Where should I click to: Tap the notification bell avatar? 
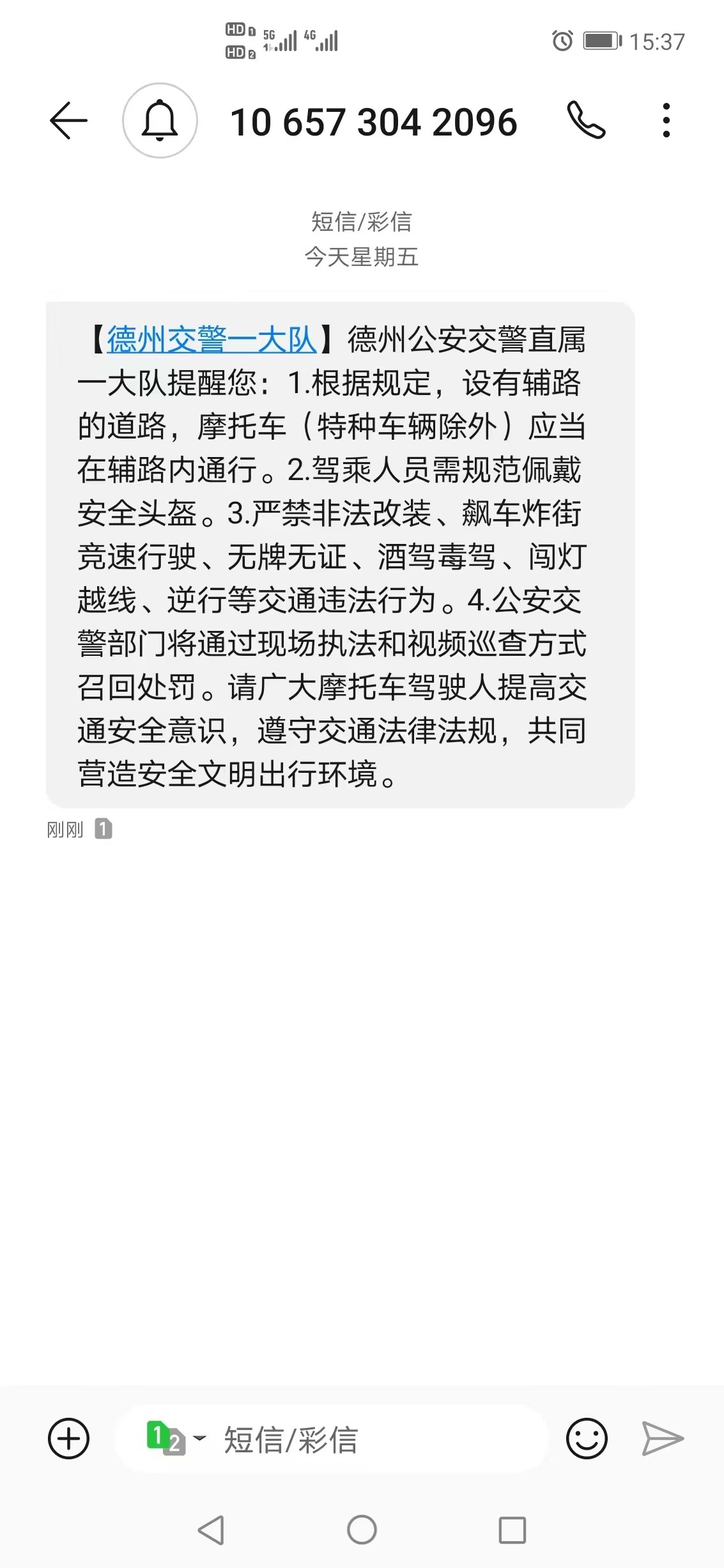(x=160, y=120)
